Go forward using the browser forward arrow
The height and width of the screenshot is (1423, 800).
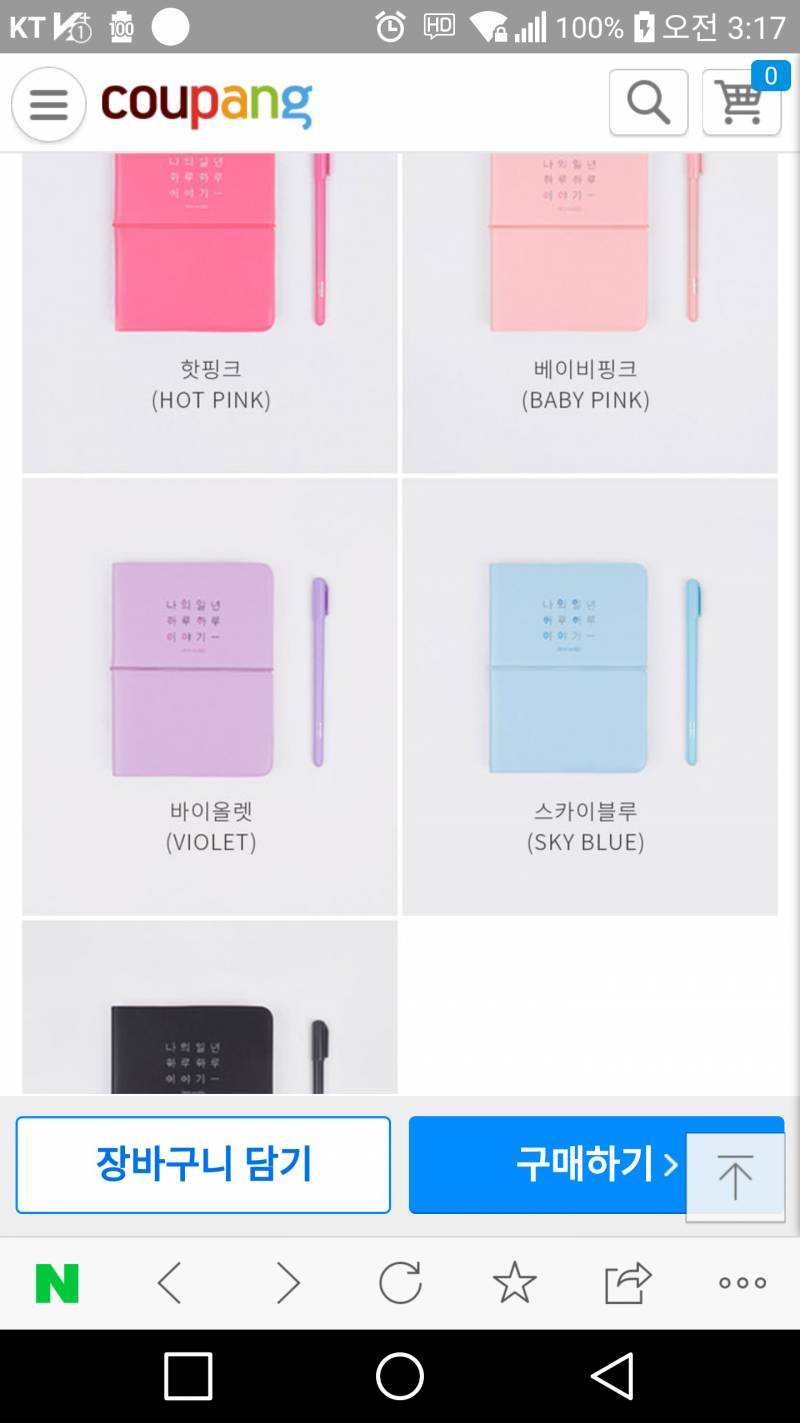[285, 1281]
